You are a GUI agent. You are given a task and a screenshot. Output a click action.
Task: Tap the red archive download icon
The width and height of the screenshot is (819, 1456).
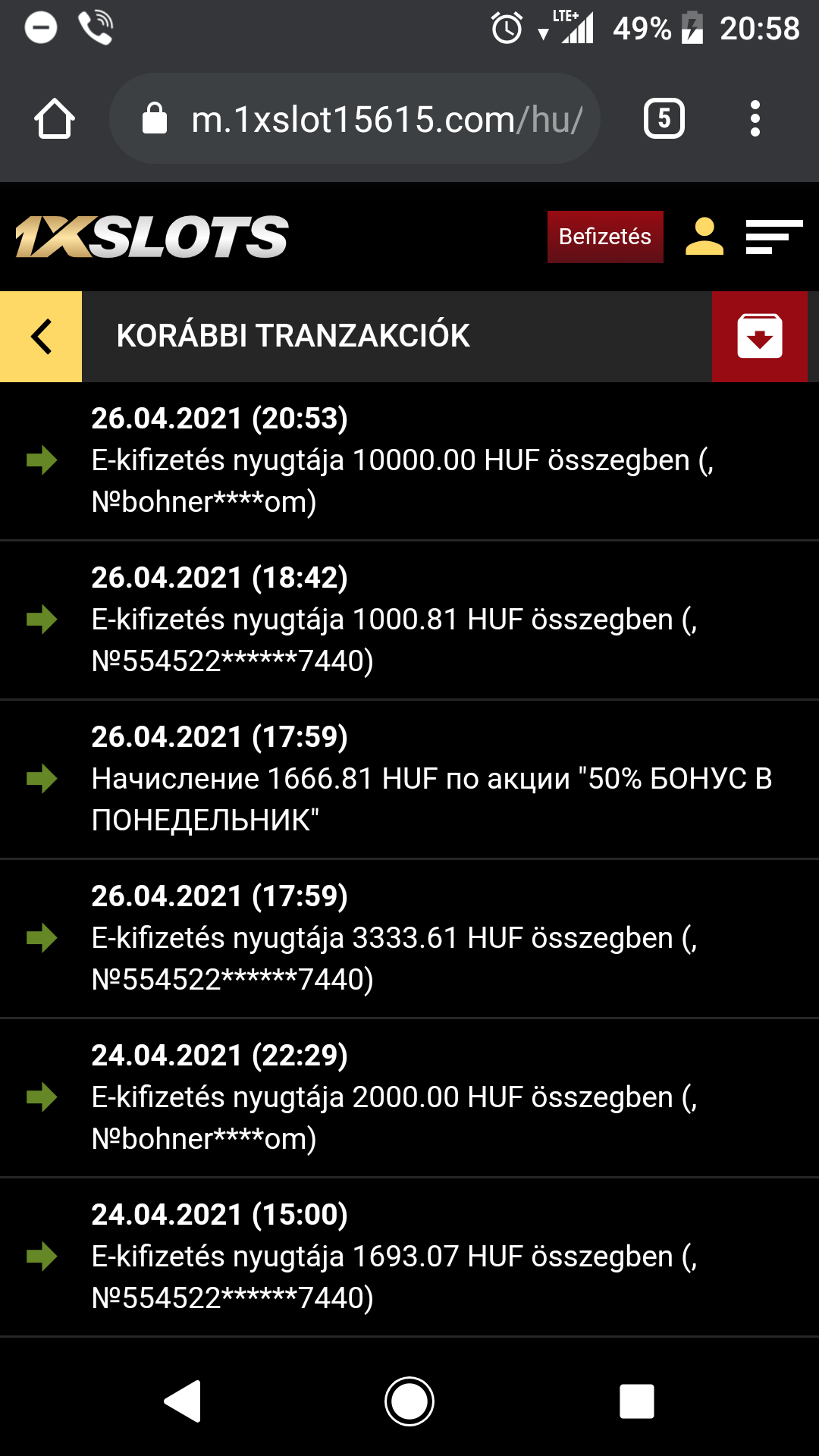759,337
